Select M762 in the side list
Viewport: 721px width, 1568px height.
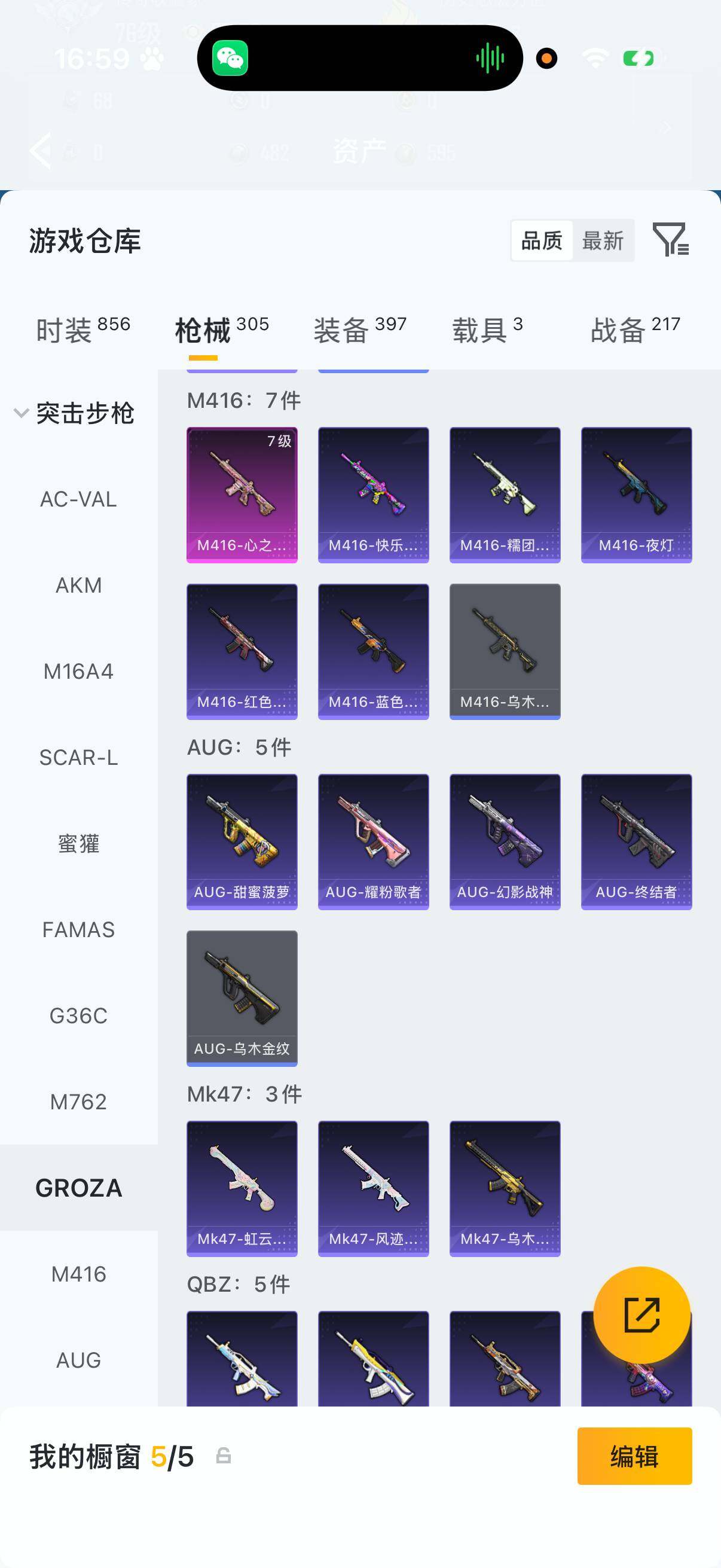[78, 1102]
